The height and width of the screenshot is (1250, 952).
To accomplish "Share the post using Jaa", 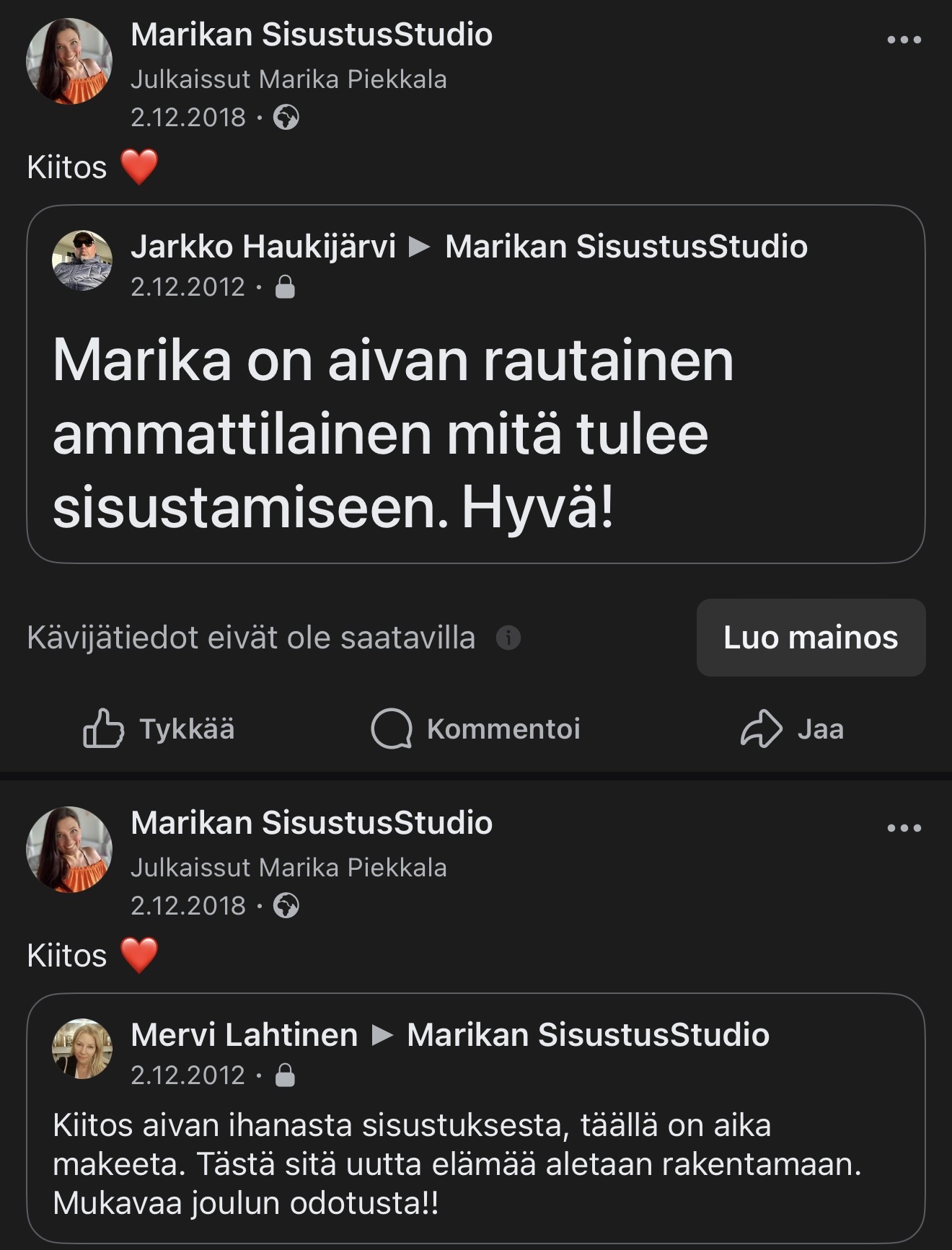I will 792,729.
